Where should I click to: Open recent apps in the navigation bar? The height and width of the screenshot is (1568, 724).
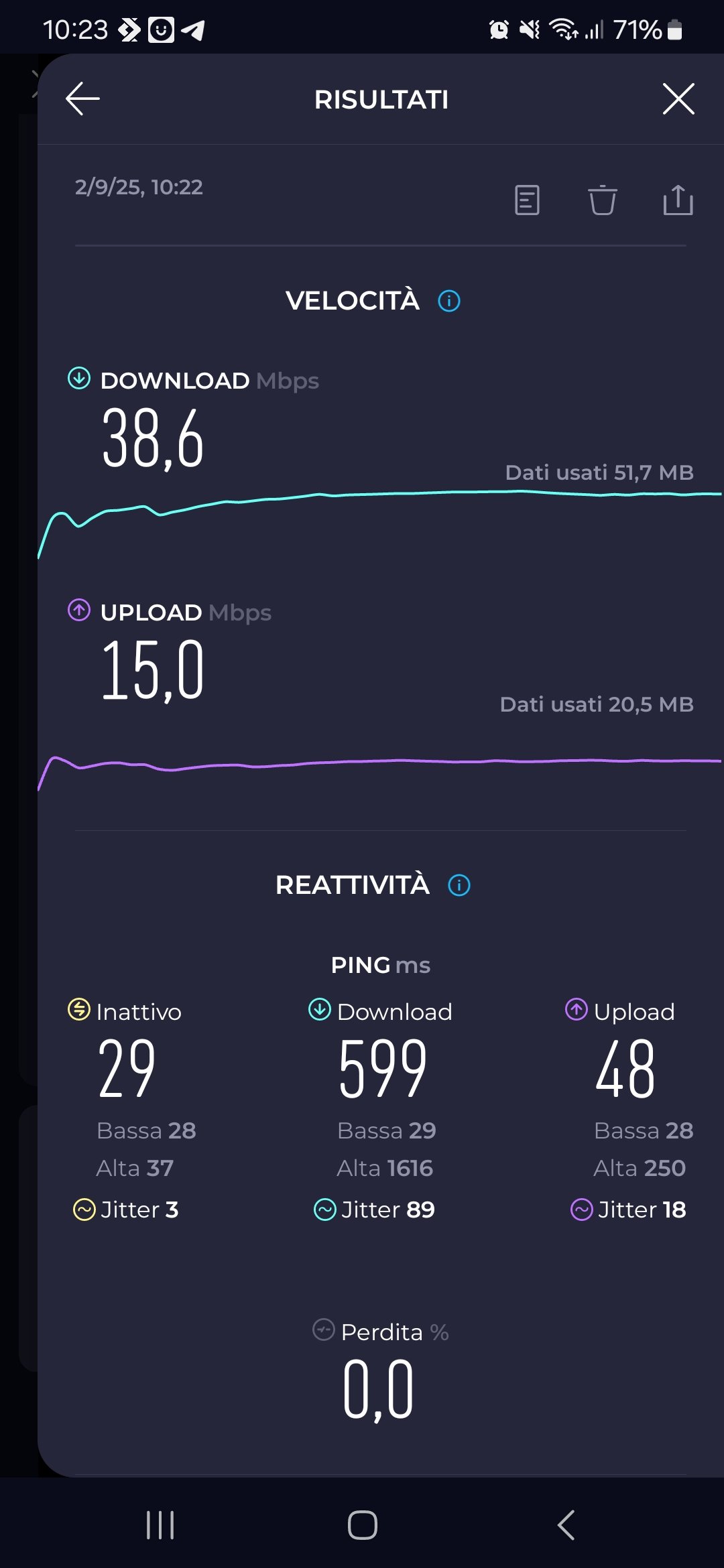(160, 1525)
